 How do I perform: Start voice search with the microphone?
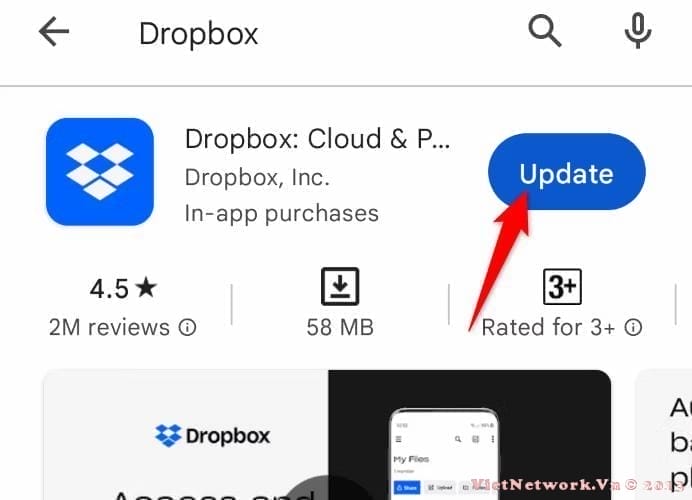(637, 32)
